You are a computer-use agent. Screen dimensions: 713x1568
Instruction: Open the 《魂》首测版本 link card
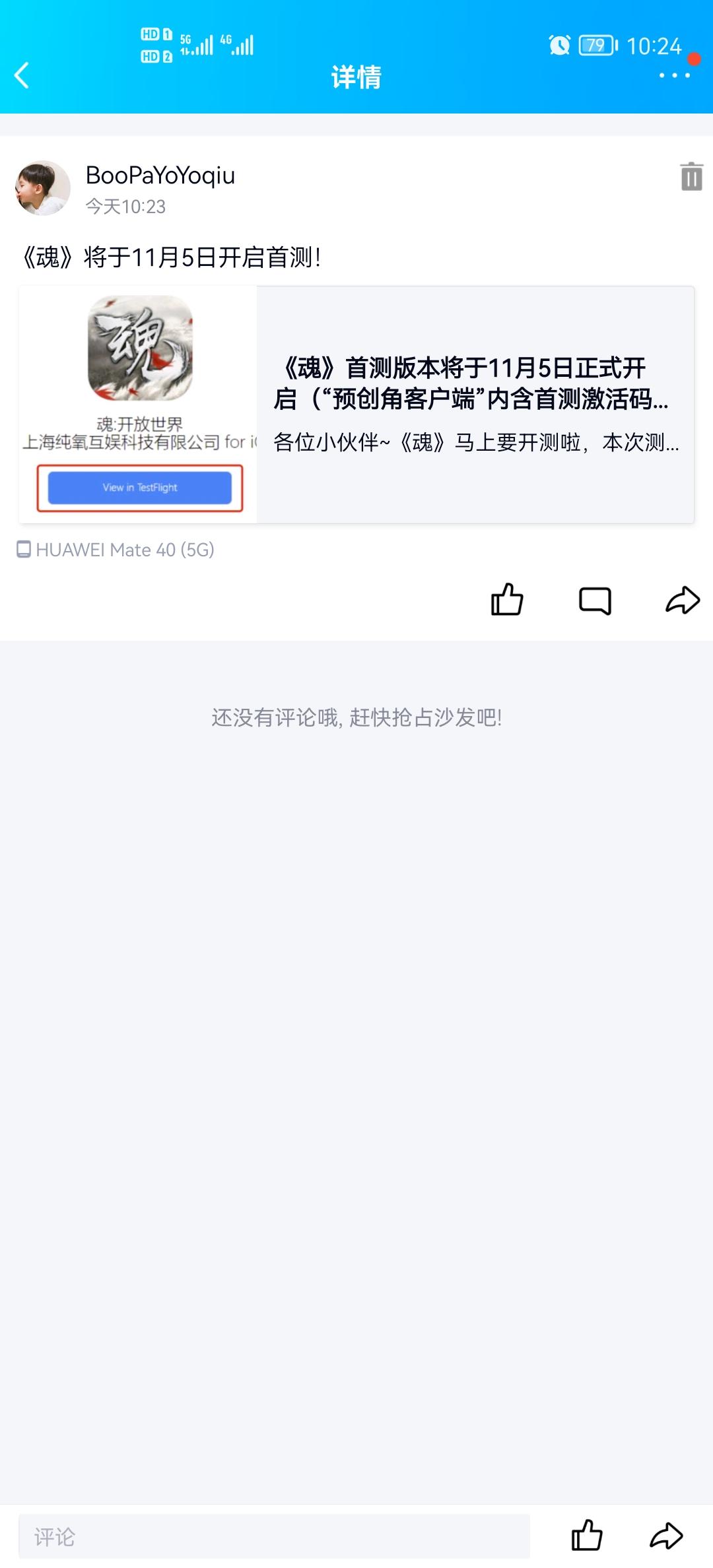tap(474, 404)
